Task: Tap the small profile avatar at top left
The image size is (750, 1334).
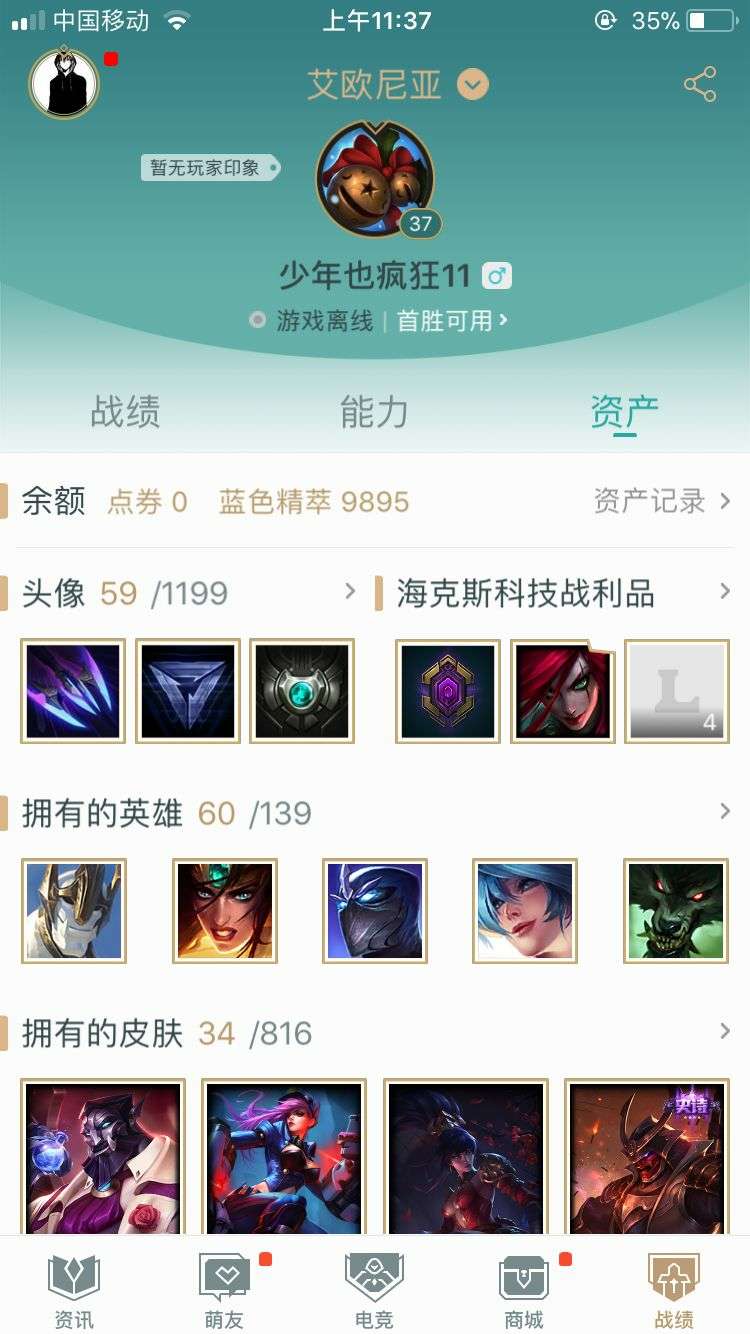Action: pos(64,83)
